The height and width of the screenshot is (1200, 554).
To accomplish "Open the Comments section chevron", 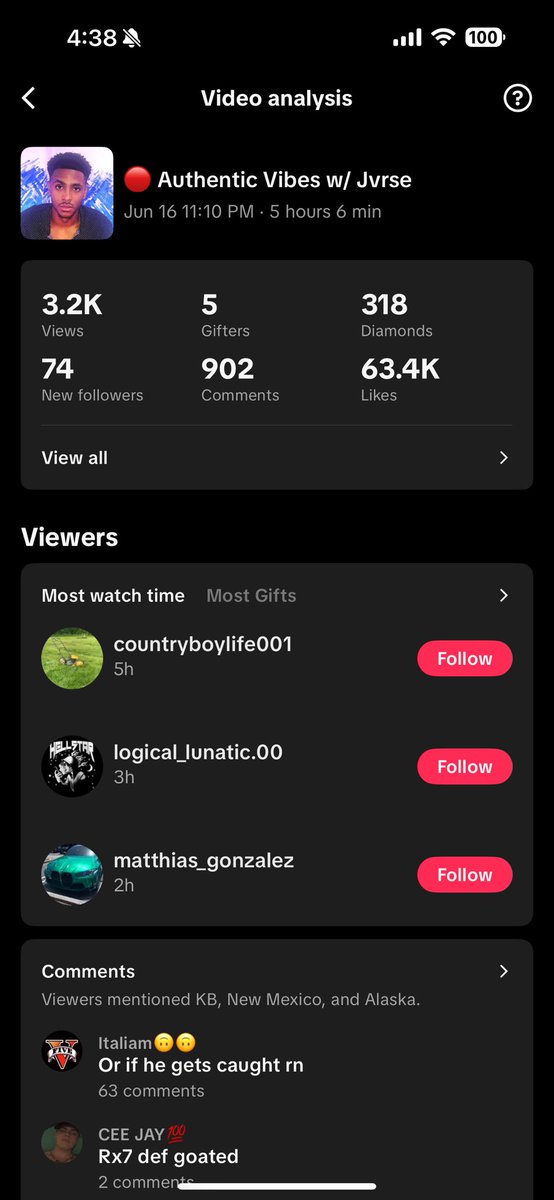I will point(504,971).
